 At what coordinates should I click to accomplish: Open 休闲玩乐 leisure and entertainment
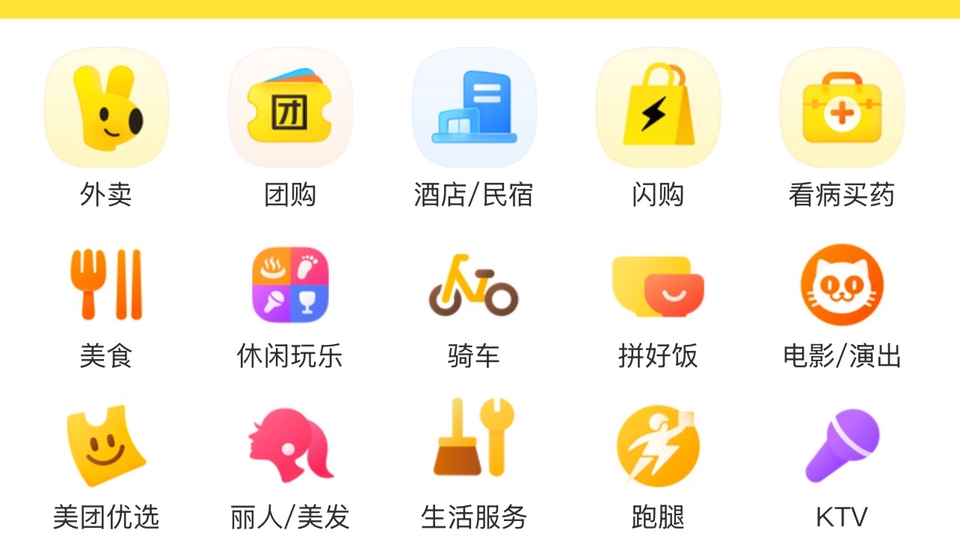point(290,285)
